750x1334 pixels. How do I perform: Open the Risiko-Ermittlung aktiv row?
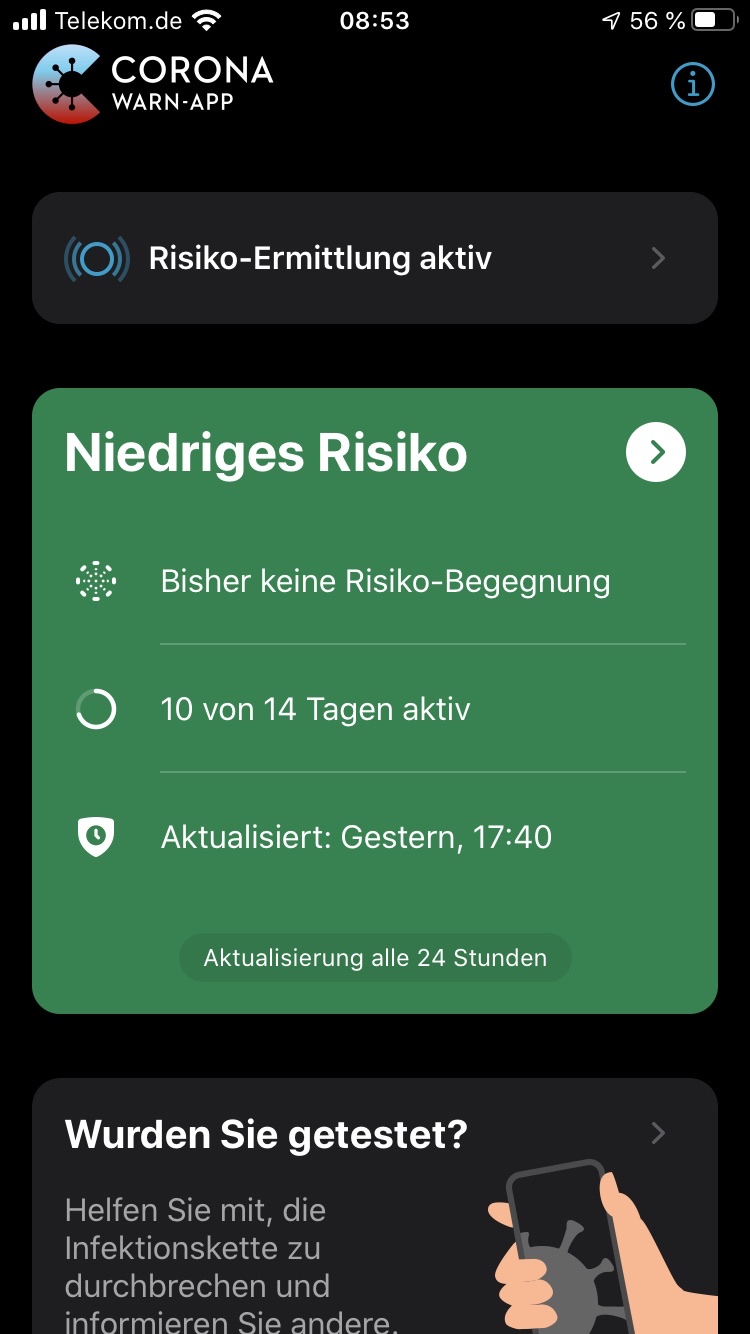pos(375,258)
